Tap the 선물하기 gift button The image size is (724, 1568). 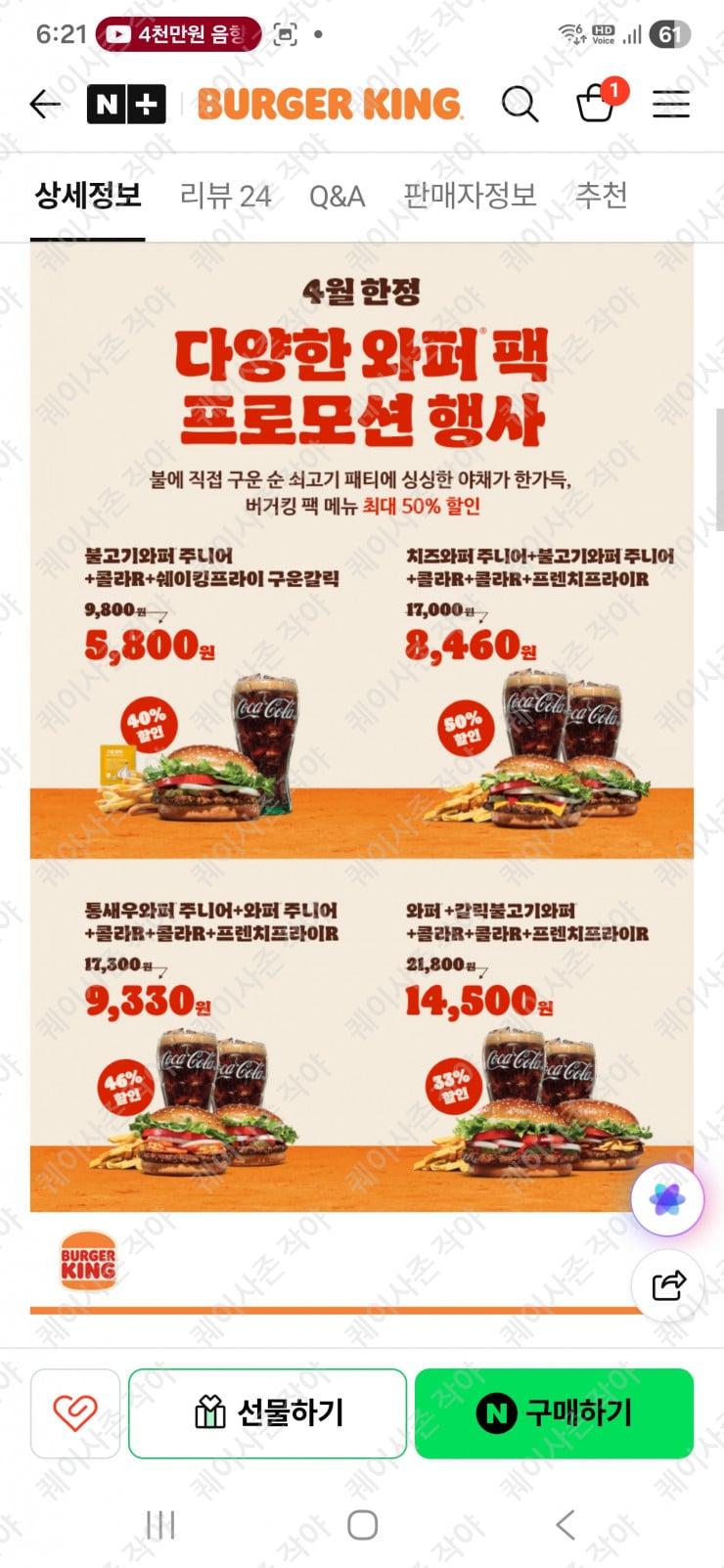pos(266,1412)
